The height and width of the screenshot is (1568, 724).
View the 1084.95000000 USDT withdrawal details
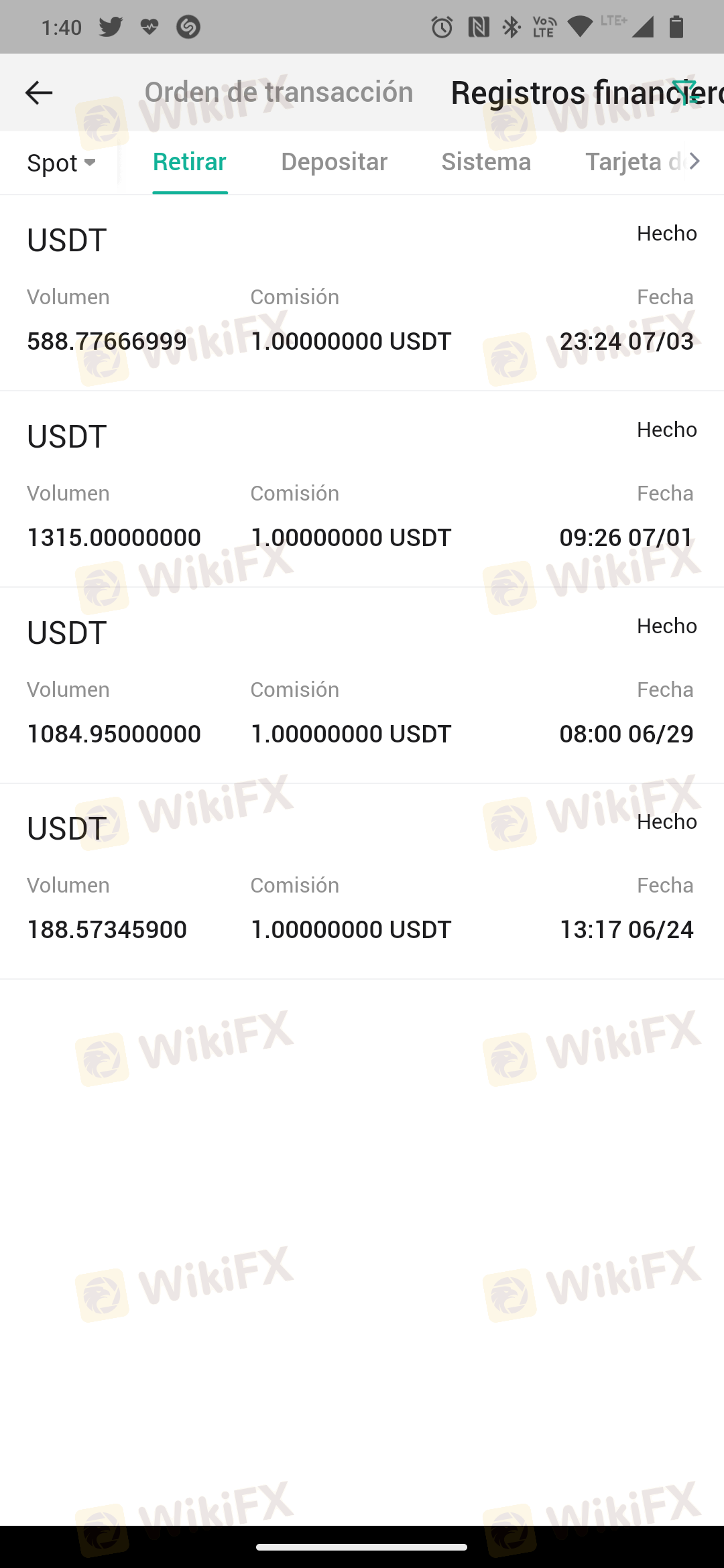click(x=362, y=685)
